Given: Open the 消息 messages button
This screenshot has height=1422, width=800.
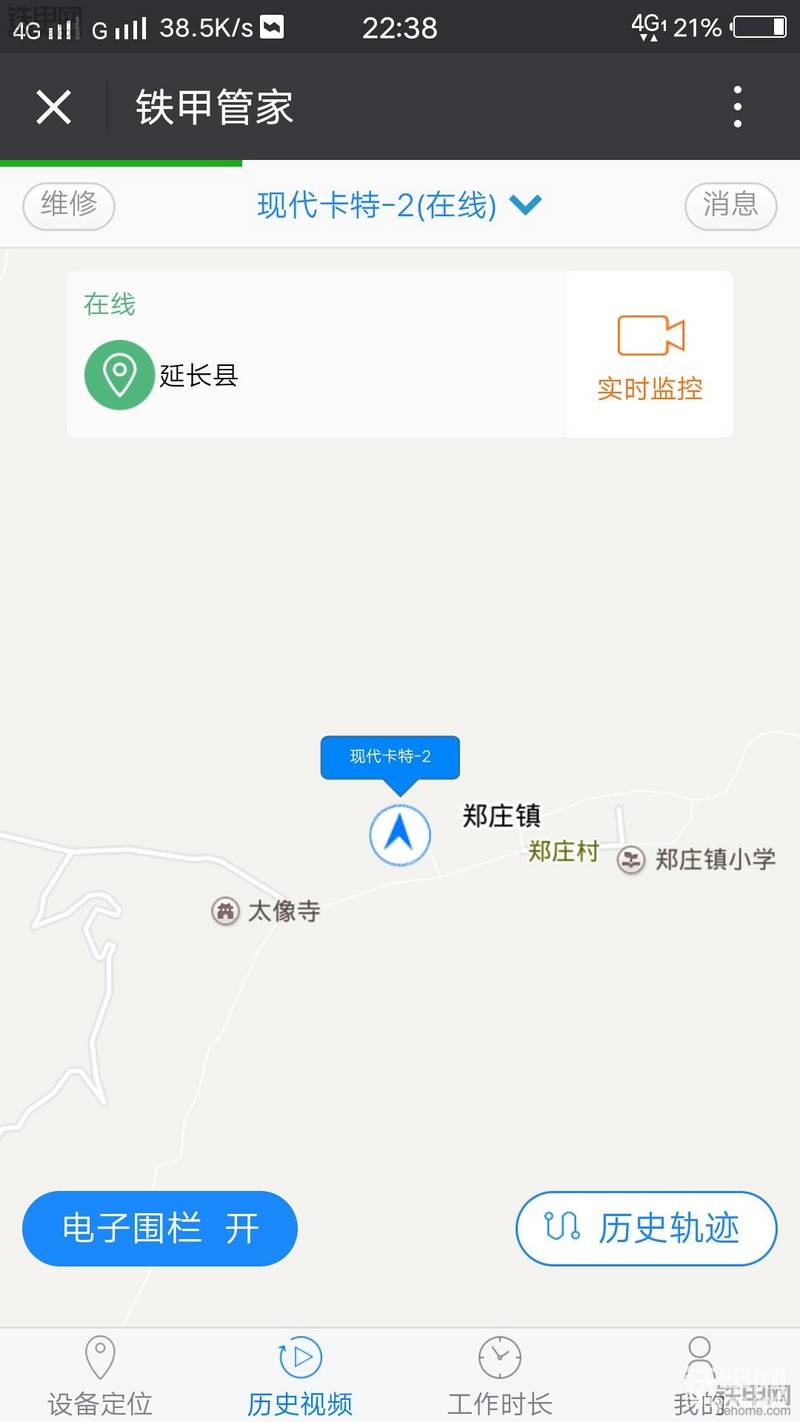Looking at the screenshot, I should [730, 206].
